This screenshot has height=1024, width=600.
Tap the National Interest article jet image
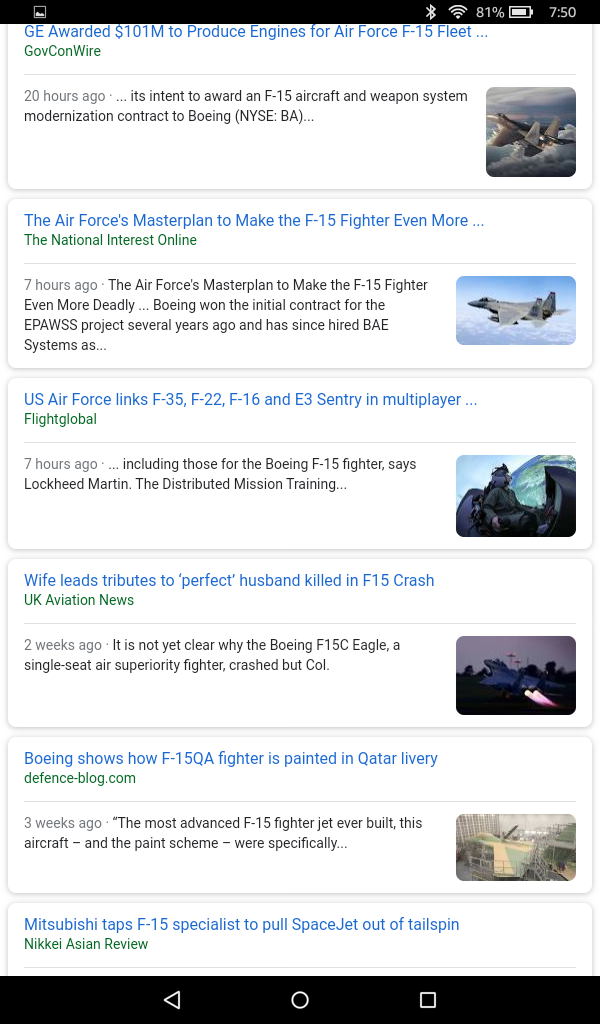[515, 310]
